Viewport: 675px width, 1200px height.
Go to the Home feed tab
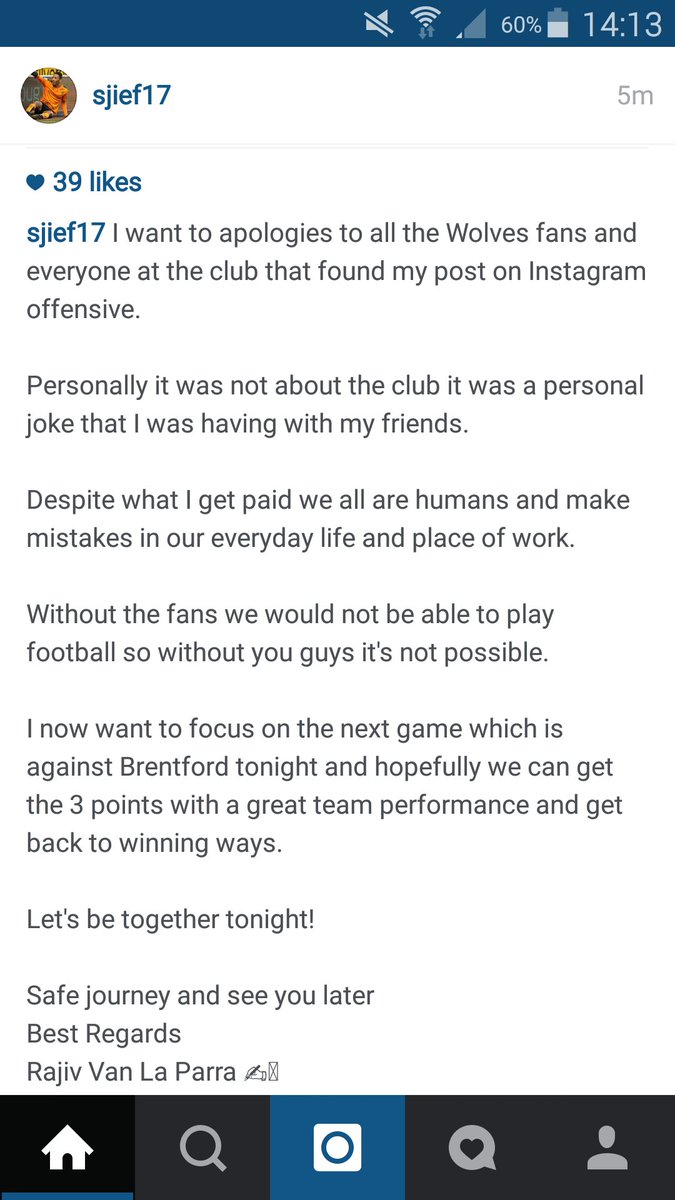pyautogui.click(x=67, y=1148)
